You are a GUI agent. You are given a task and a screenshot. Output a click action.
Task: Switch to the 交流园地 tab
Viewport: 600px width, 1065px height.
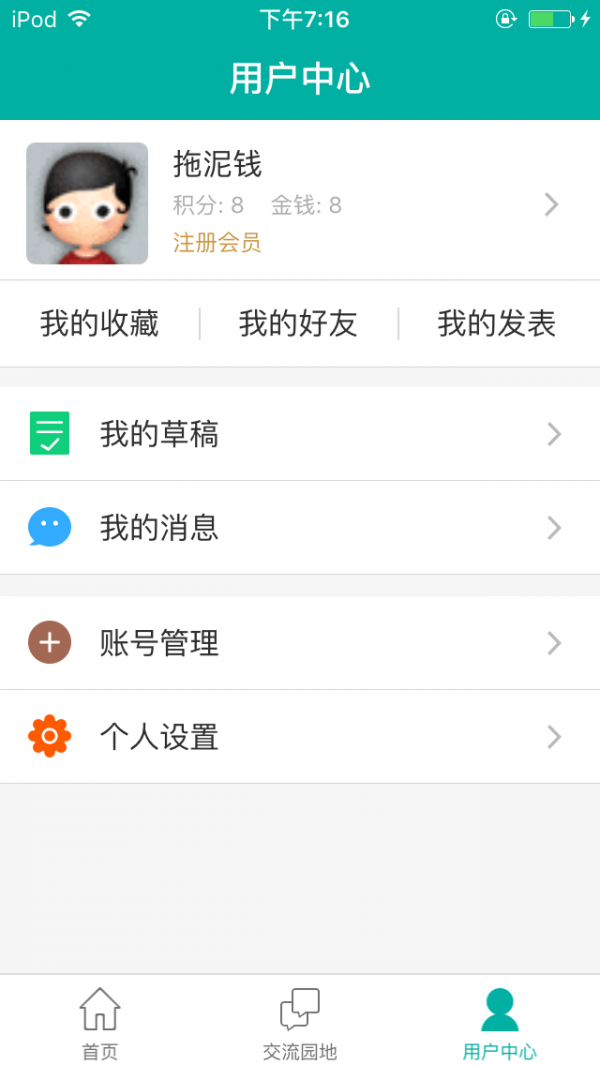(x=300, y=1022)
